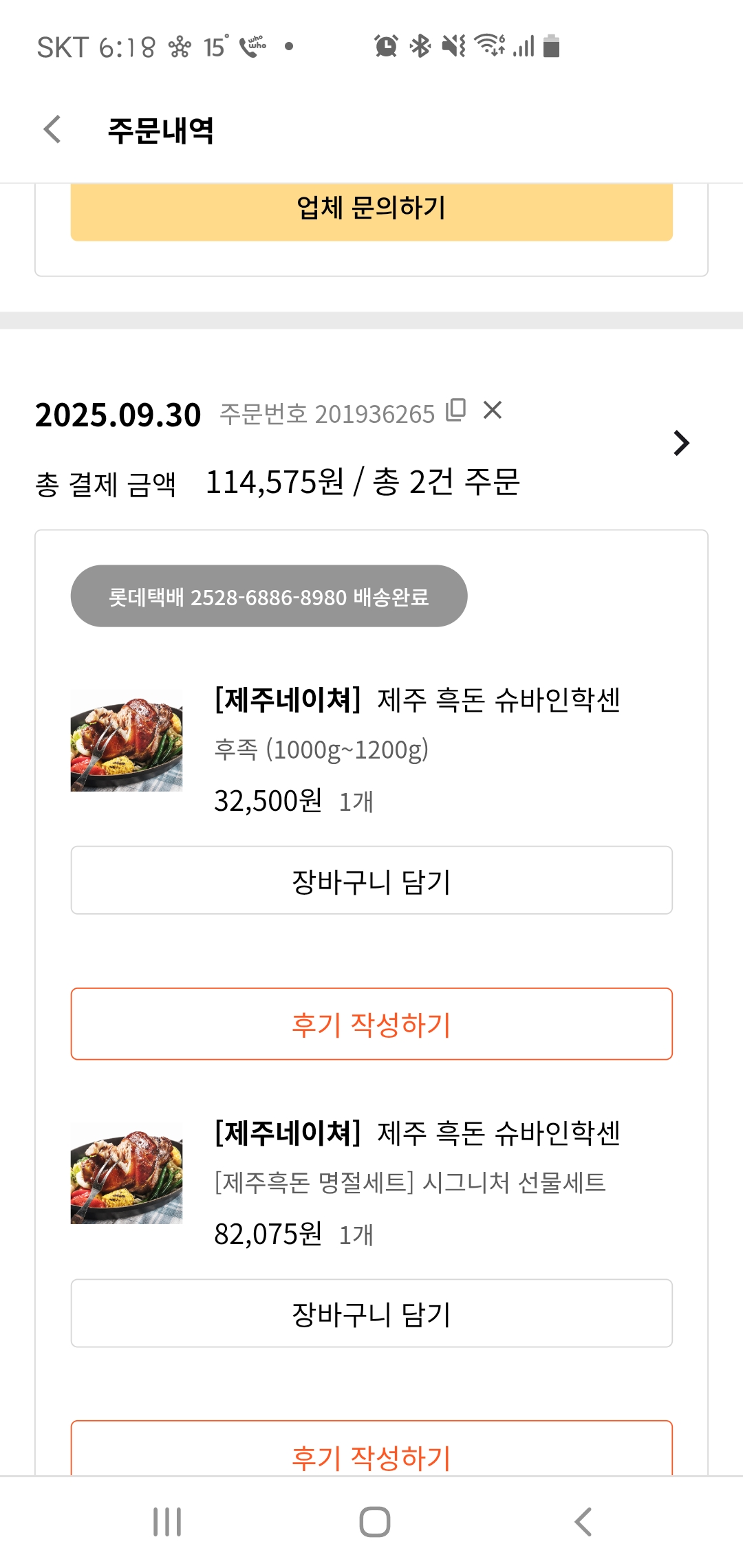The width and height of the screenshot is (743, 1568).
Task: Go back from the 주문내역 page
Action: 52,130
